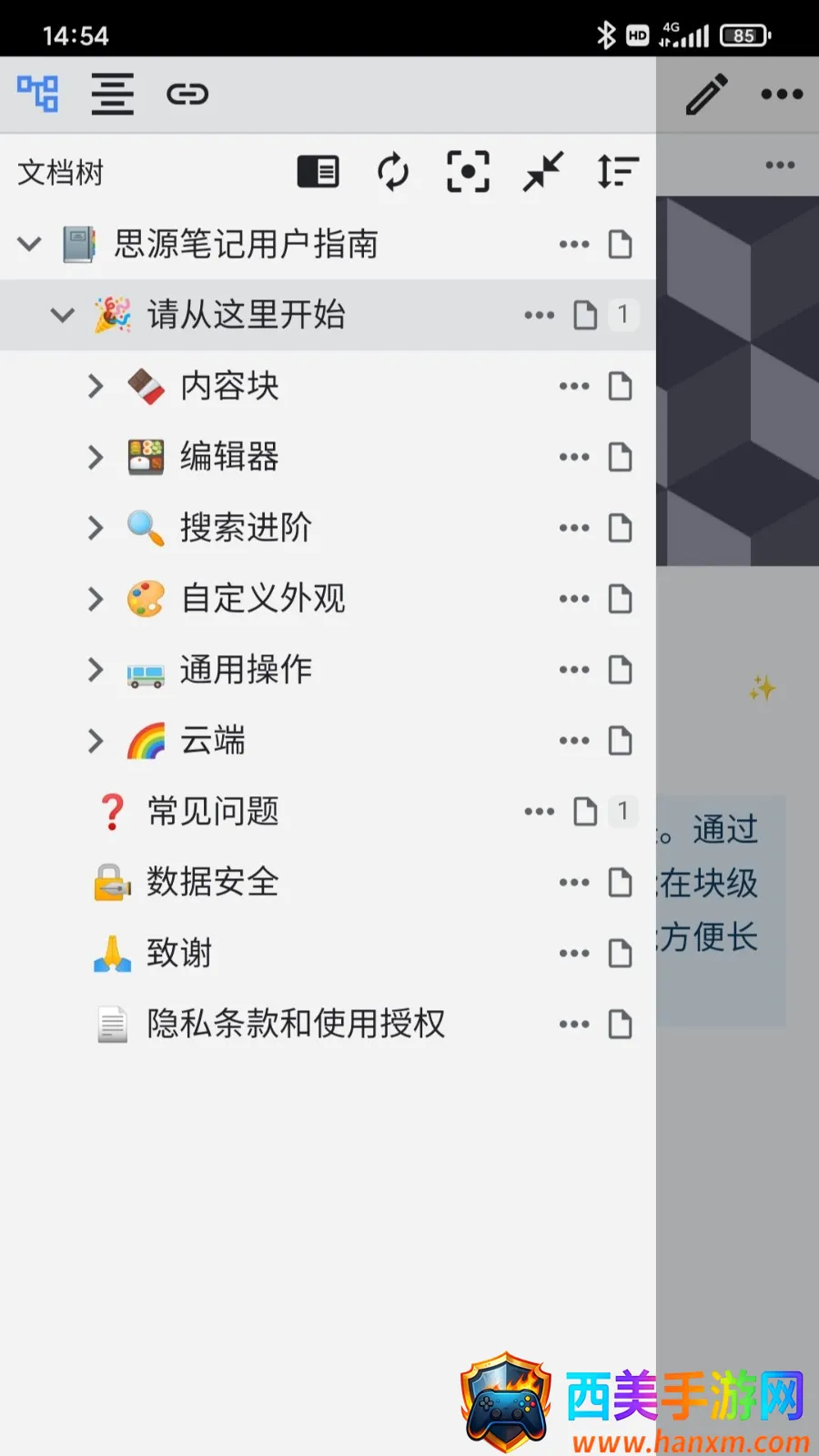819x1456 pixels.
Task: Switch to the document tree tab
Action: click(x=37, y=94)
